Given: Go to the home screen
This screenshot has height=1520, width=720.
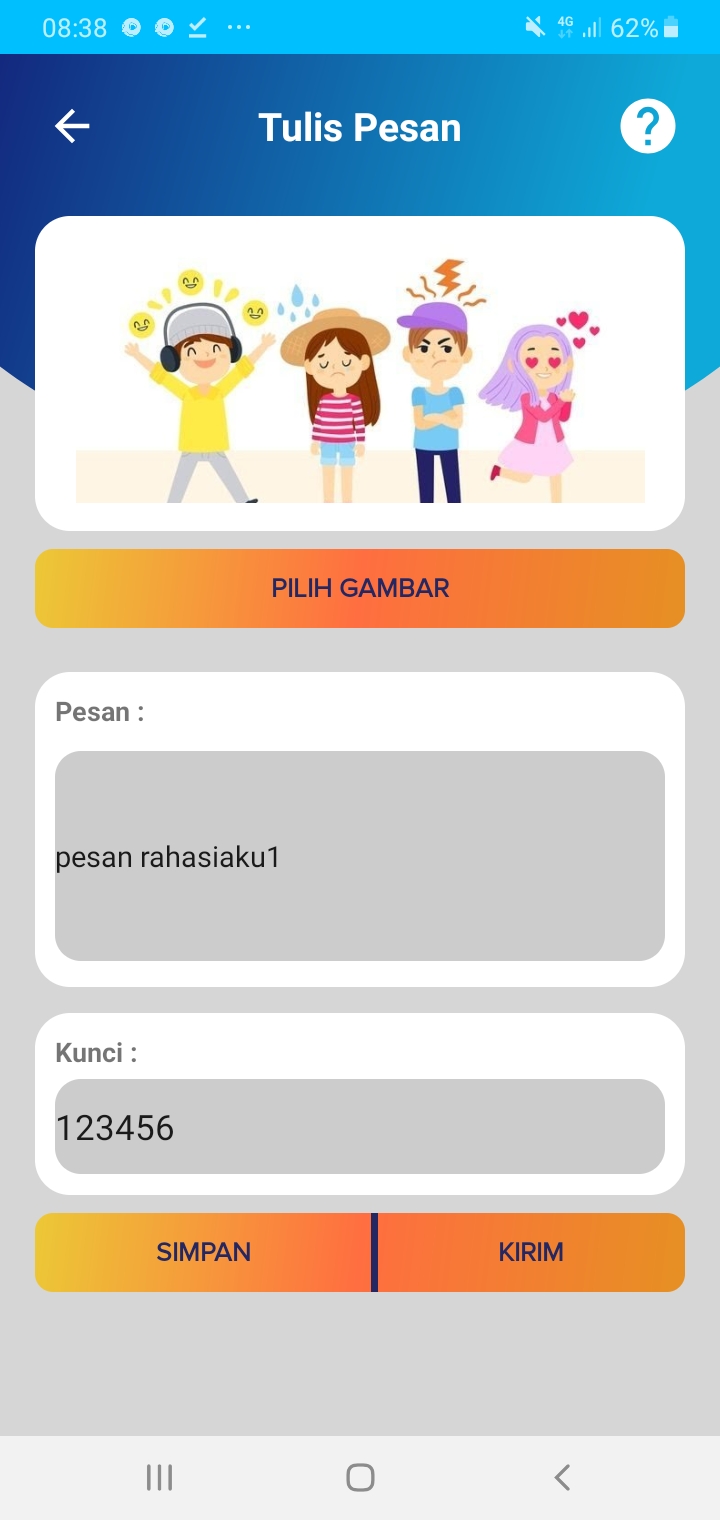Looking at the screenshot, I should click(360, 1477).
